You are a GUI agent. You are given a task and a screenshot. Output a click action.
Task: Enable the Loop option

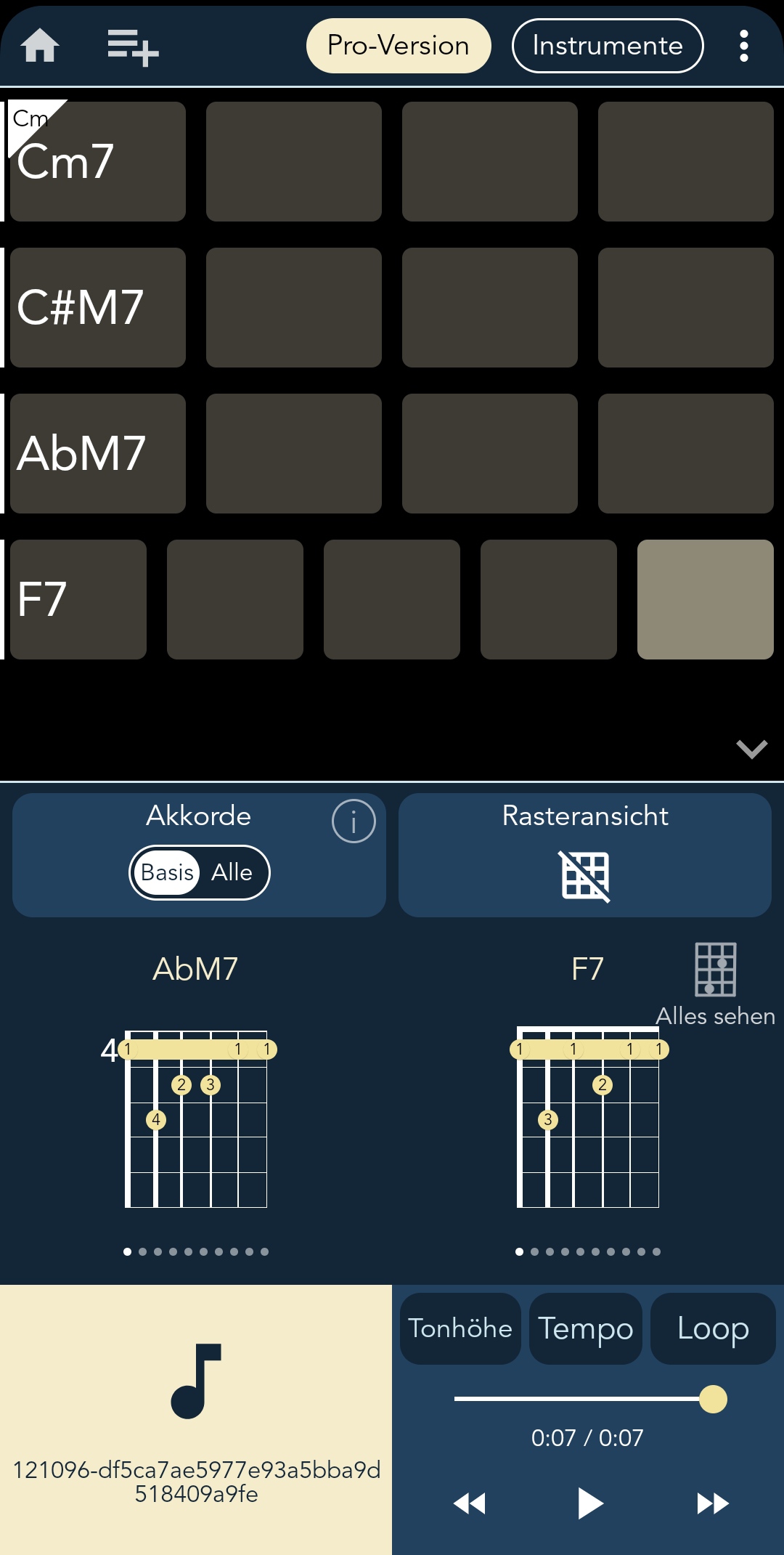coord(713,1328)
